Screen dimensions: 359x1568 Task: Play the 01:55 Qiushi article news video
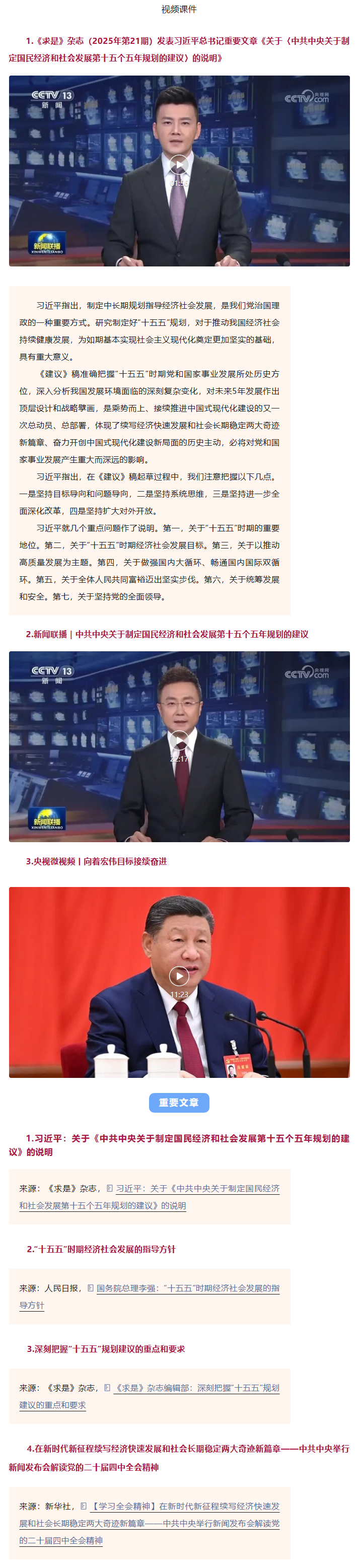[x=178, y=165]
